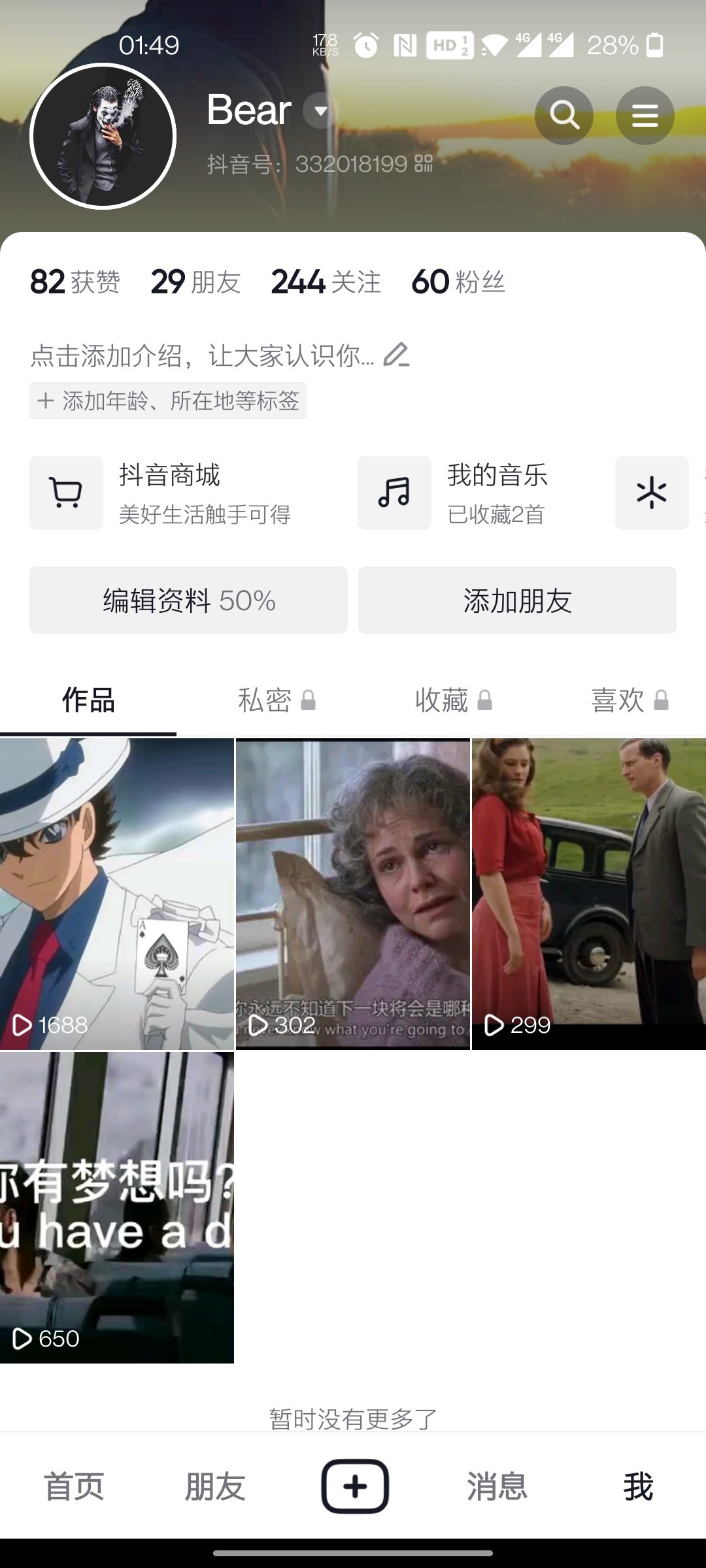Go to the 首页 home tab
The height and width of the screenshot is (1568, 706).
click(x=74, y=1486)
